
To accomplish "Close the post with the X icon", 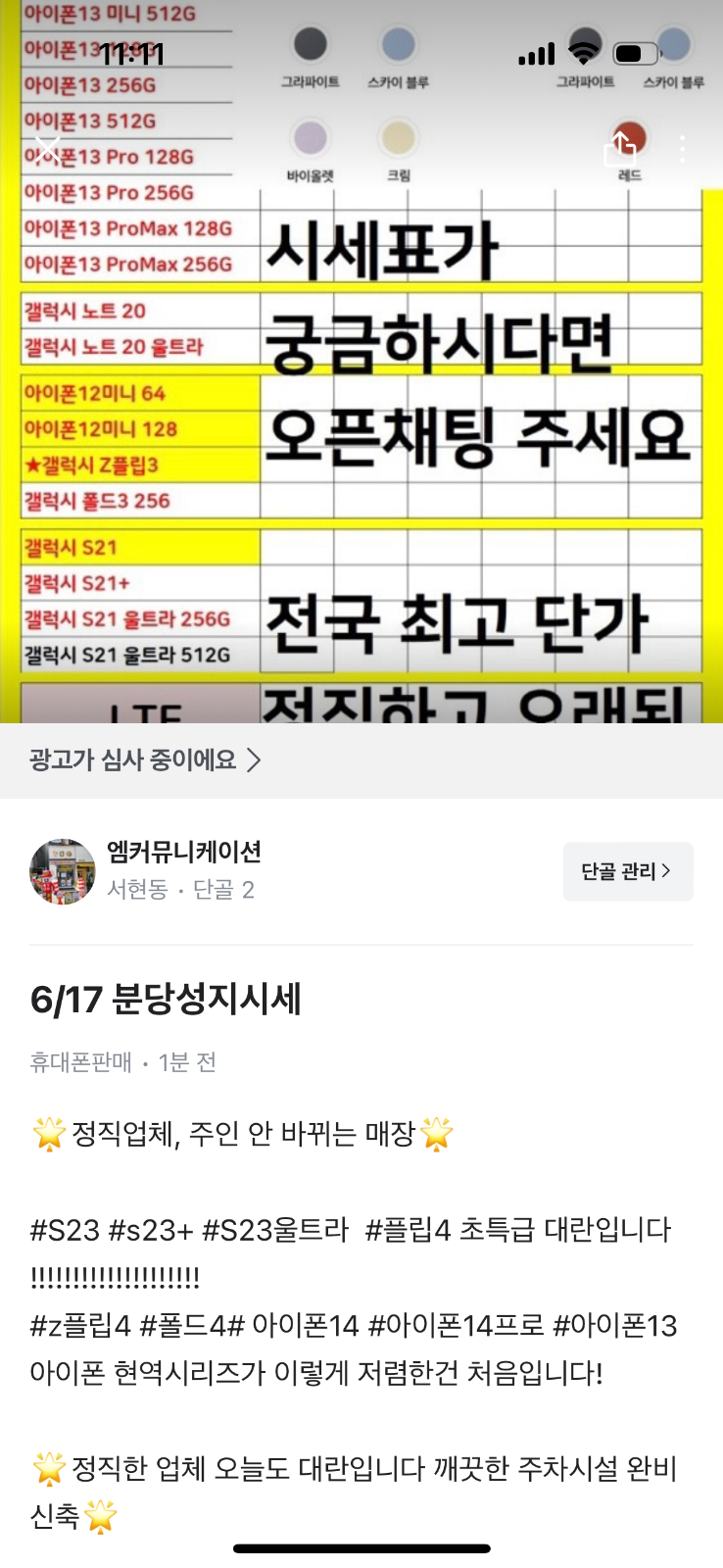I will pos(46,150).
